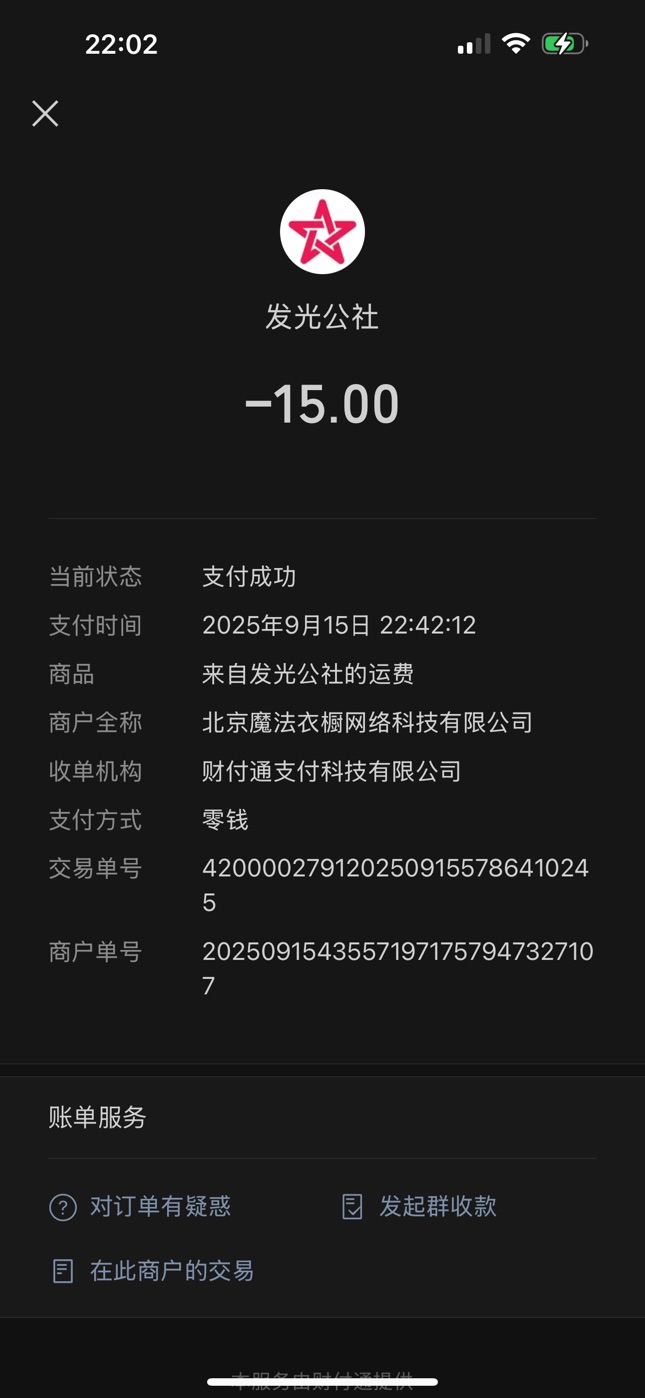Screen dimensions: 645x1398
Task: Start a group collection via 发起群收款
Action: coord(420,1206)
